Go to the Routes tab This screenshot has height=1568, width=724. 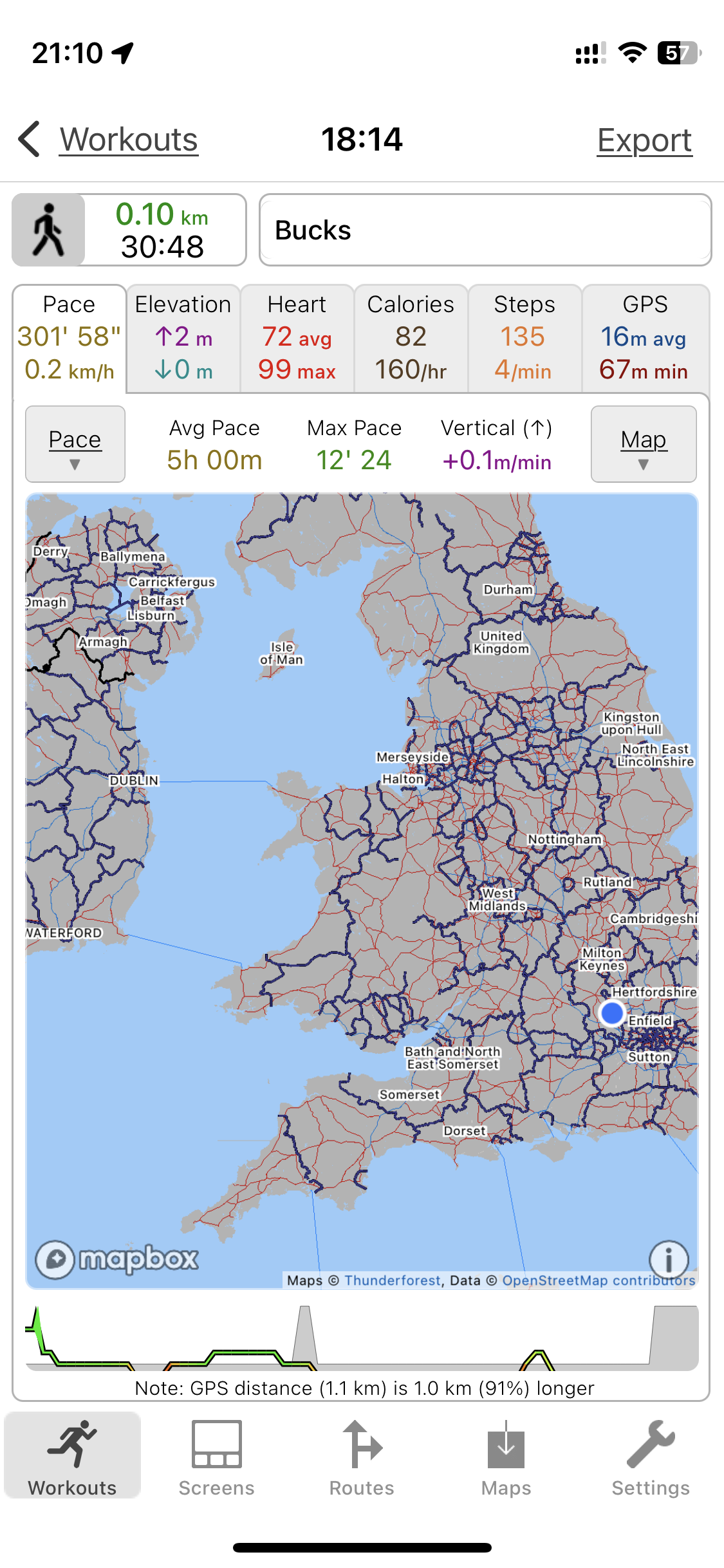(x=362, y=1457)
